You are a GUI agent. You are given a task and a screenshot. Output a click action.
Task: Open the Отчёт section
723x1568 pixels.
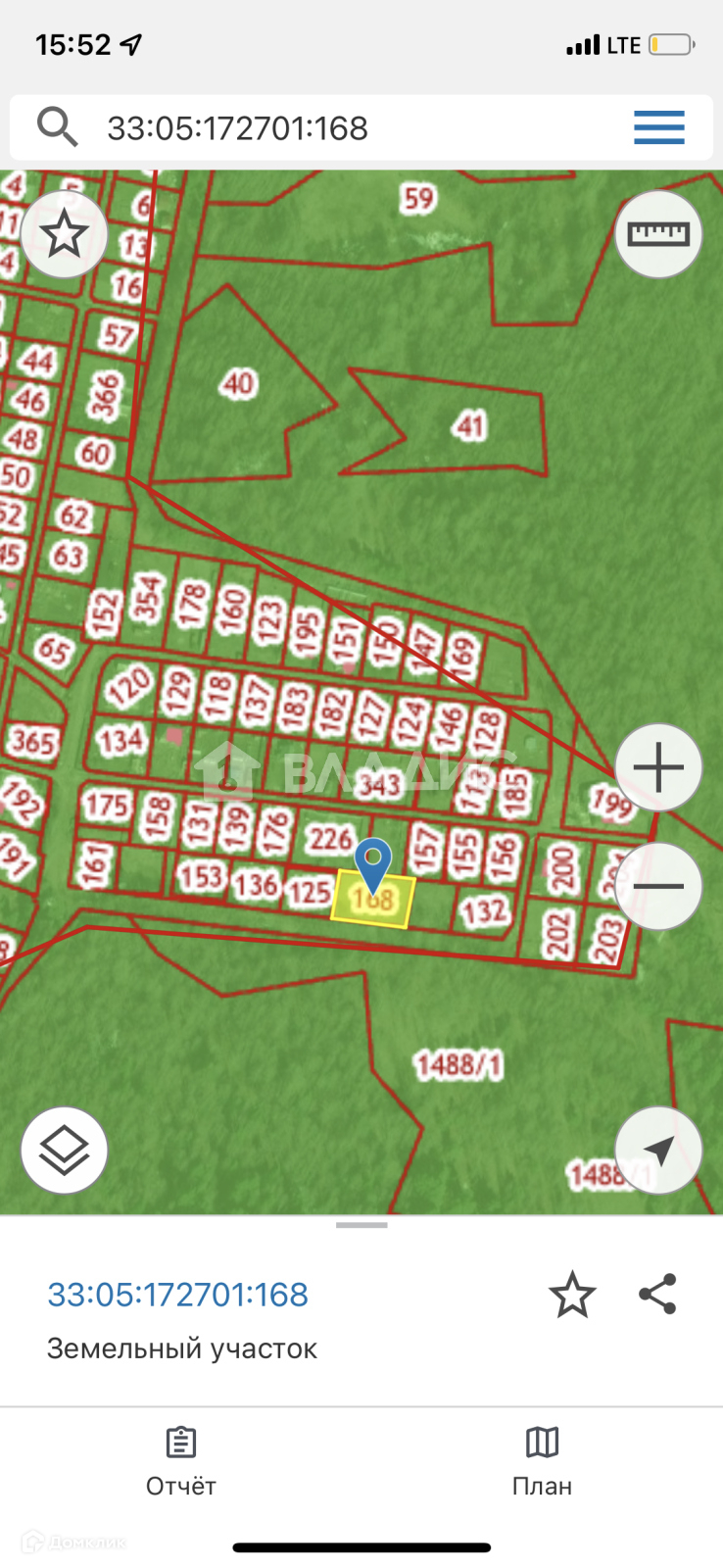click(181, 1461)
